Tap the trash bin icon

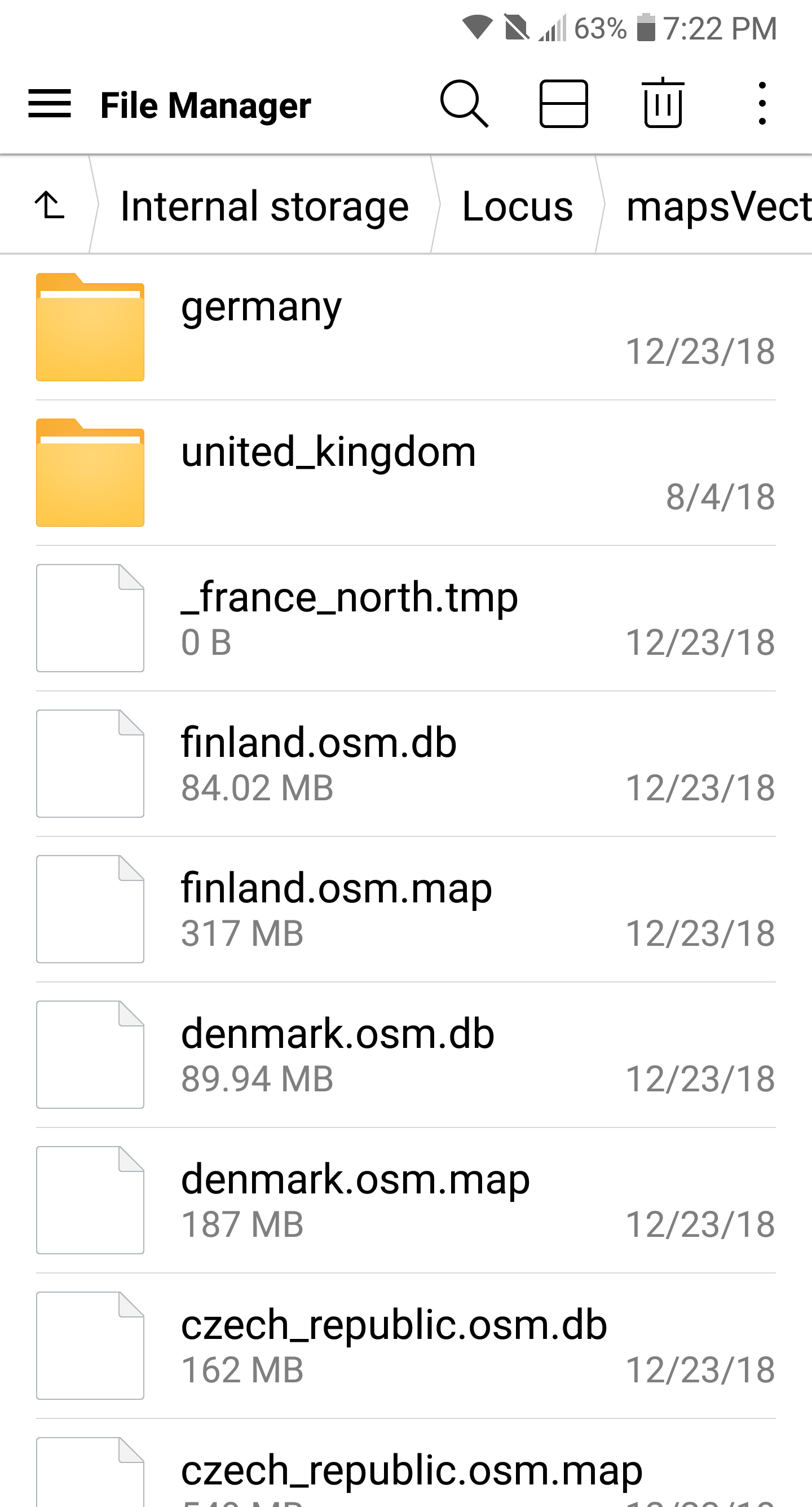(x=663, y=103)
